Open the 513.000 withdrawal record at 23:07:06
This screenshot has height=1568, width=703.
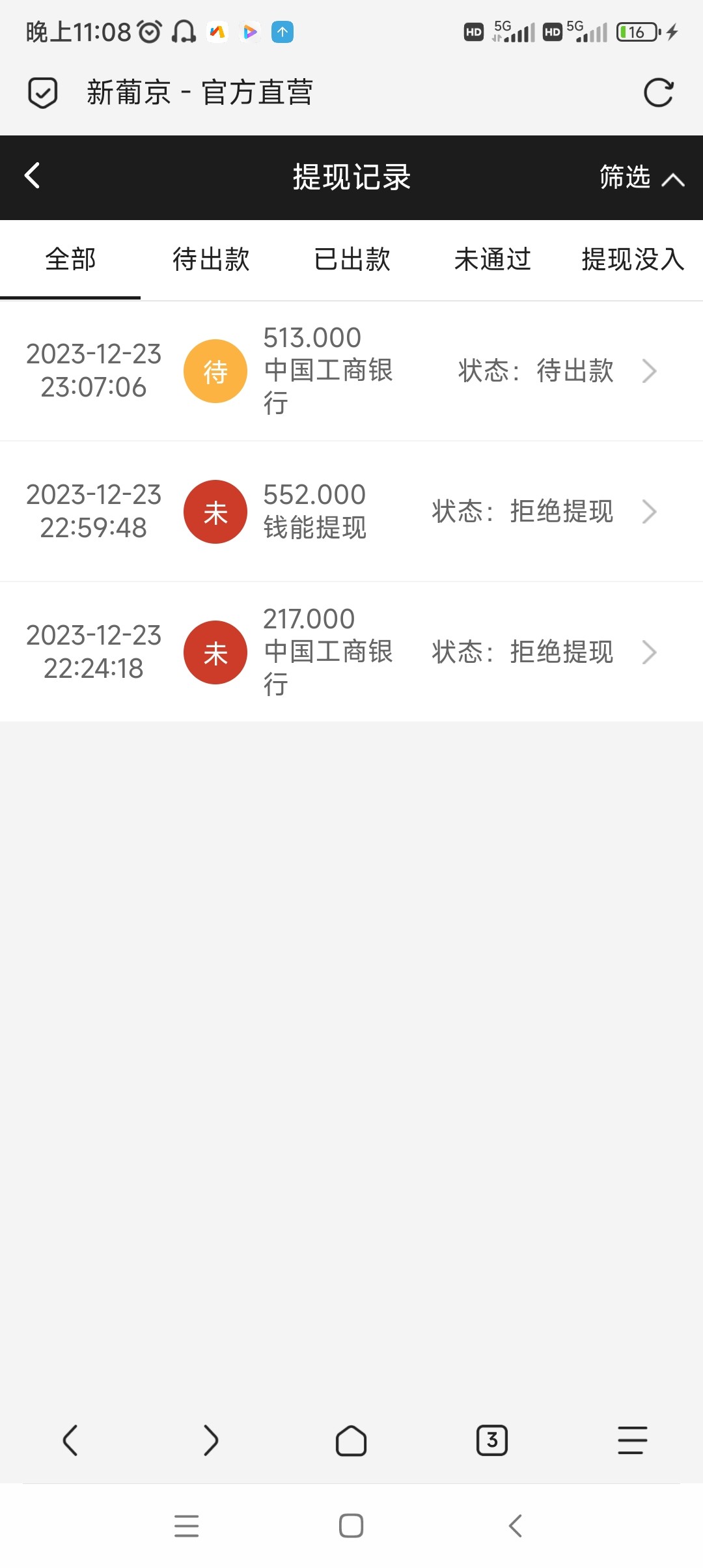pos(351,371)
